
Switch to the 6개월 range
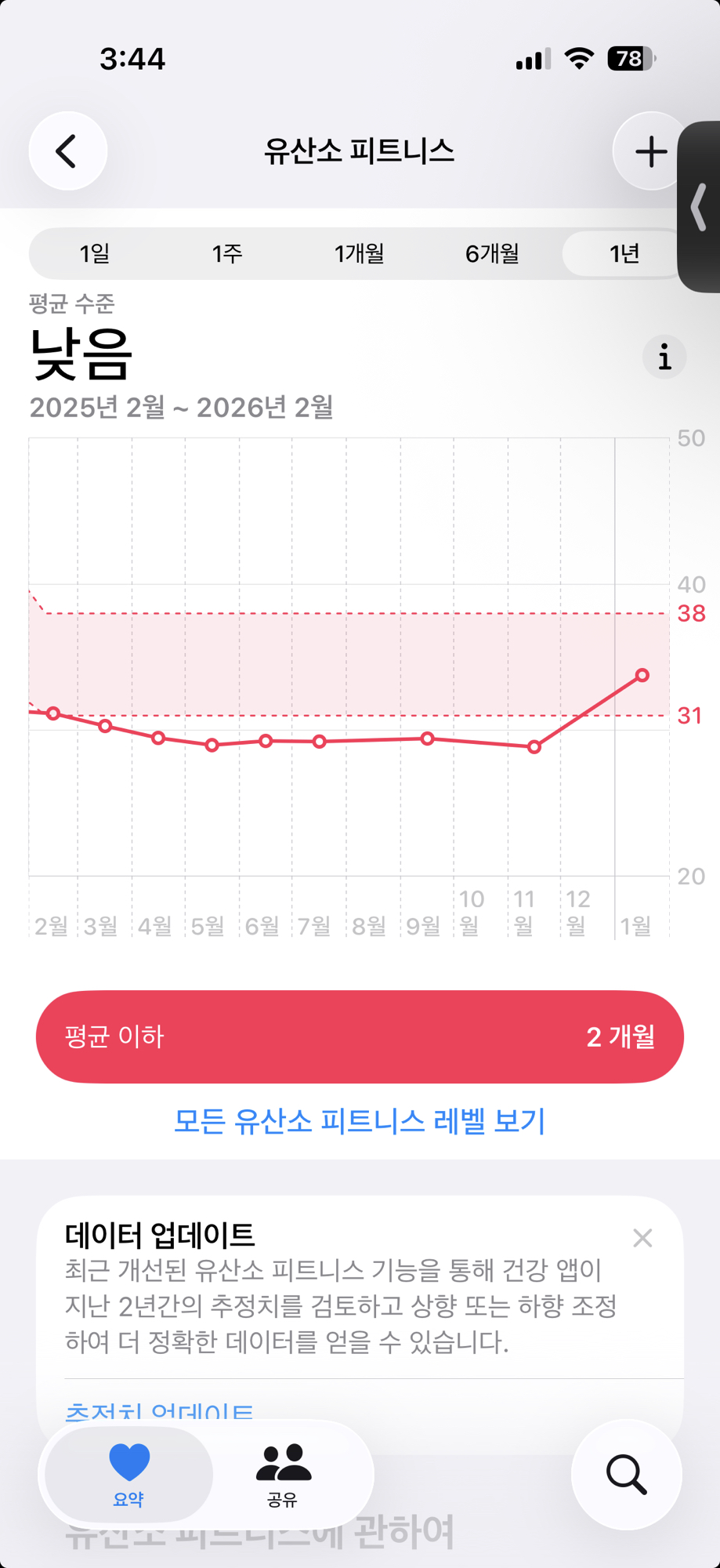pyautogui.click(x=492, y=253)
